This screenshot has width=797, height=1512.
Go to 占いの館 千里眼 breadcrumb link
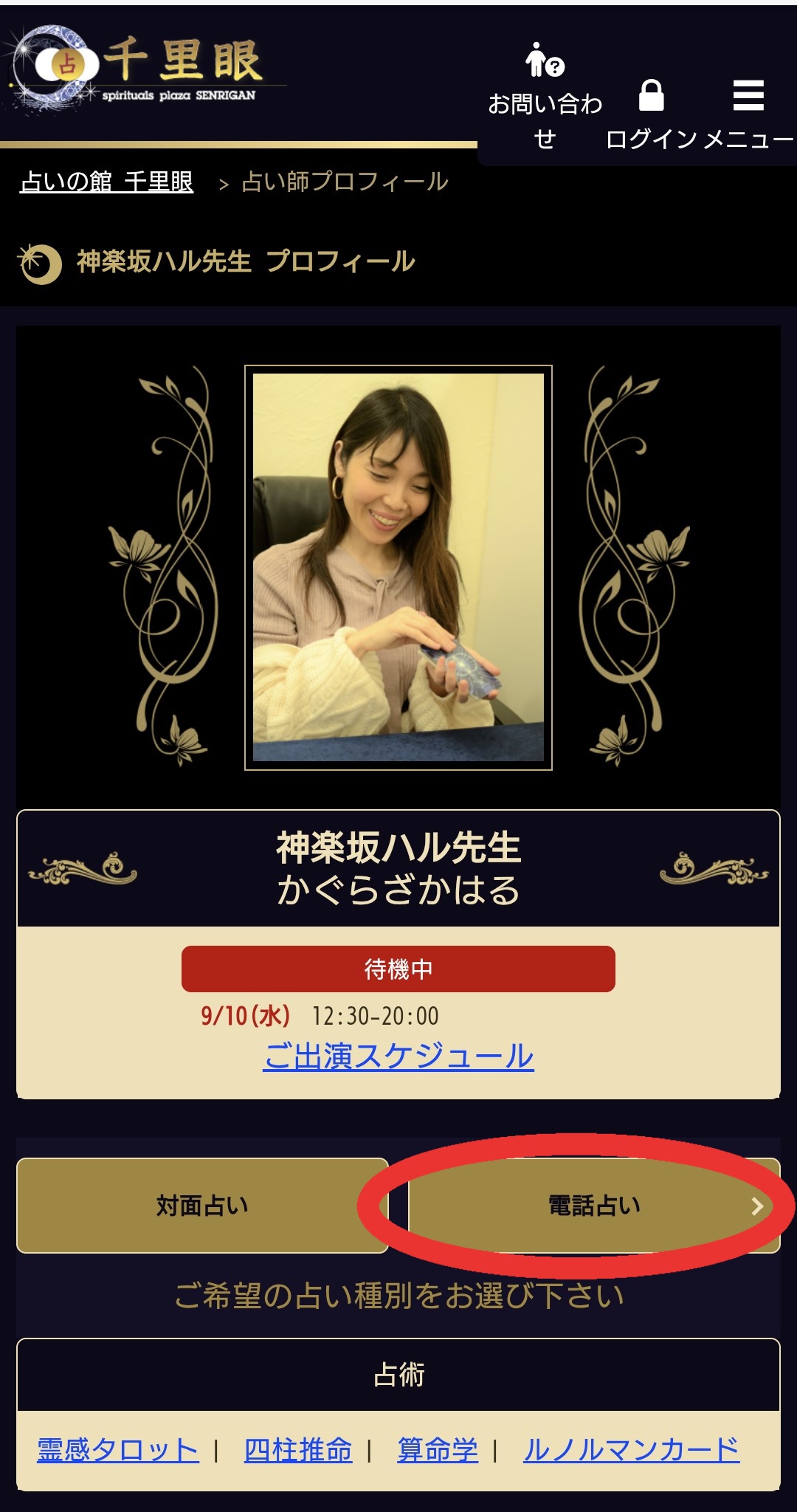(107, 182)
